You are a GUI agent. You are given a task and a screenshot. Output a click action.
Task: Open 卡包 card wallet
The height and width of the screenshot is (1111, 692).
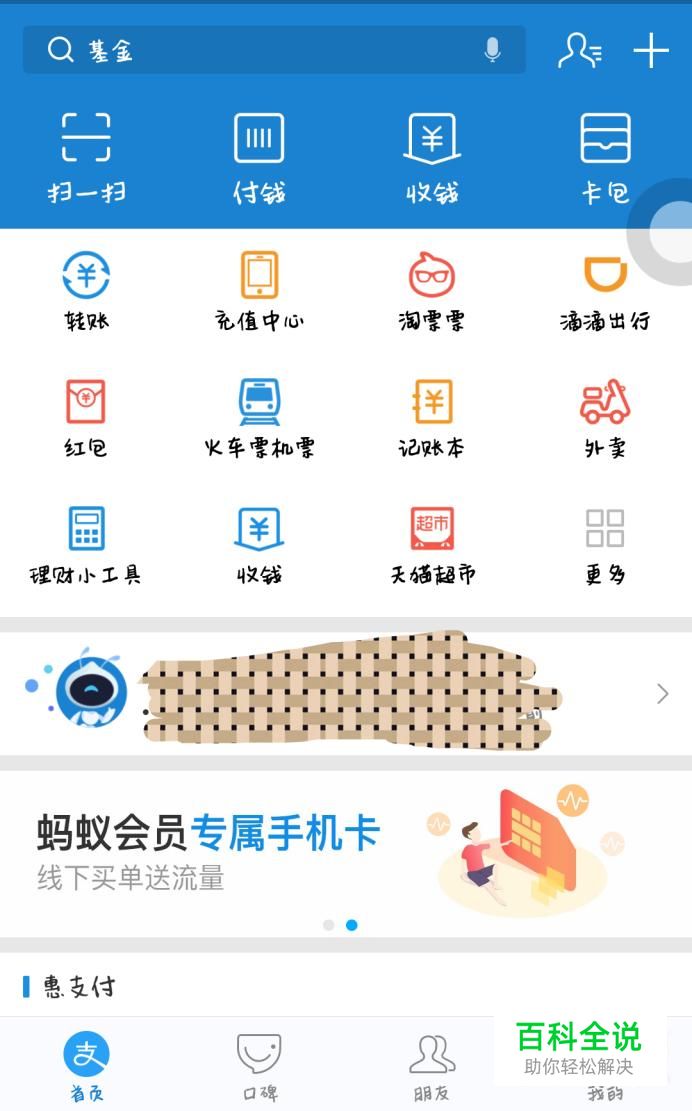coord(605,157)
